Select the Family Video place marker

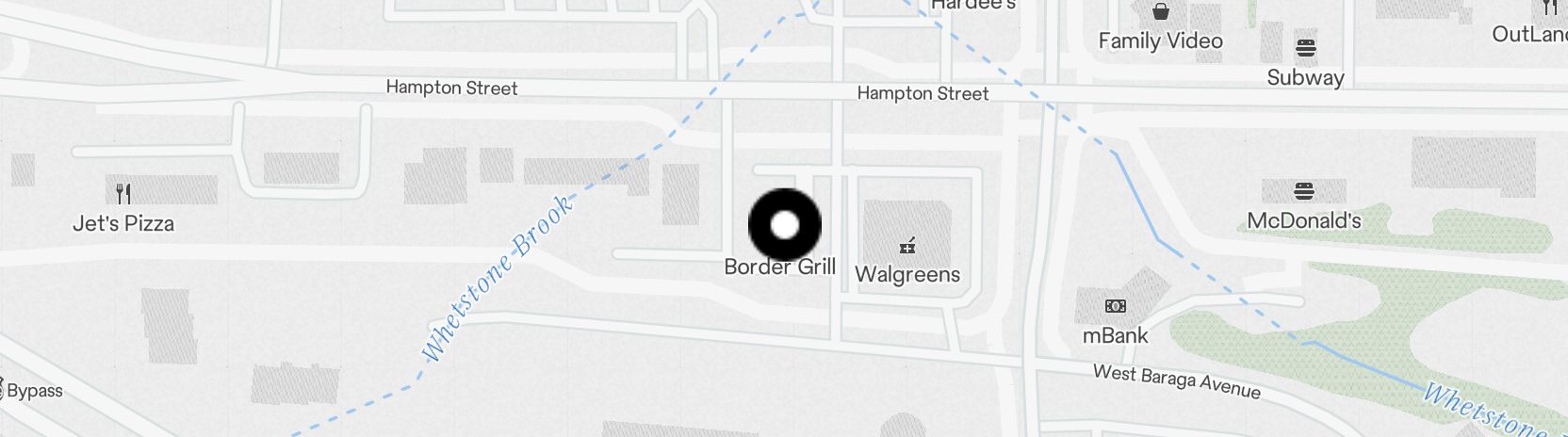1161,13
